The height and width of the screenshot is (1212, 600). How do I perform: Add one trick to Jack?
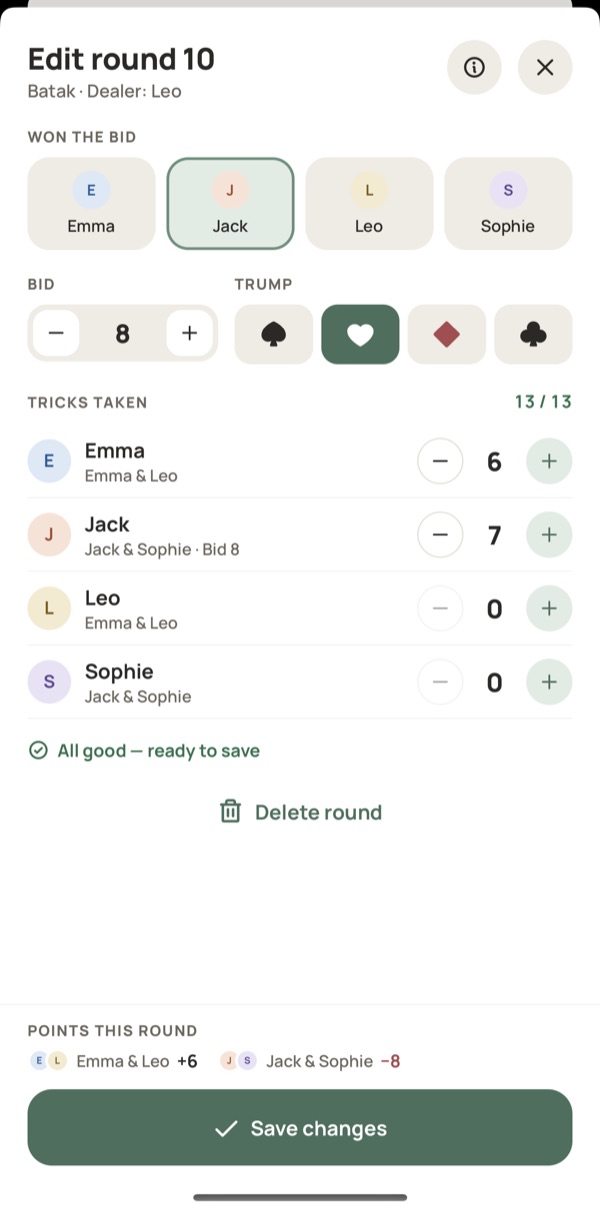point(549,535)
